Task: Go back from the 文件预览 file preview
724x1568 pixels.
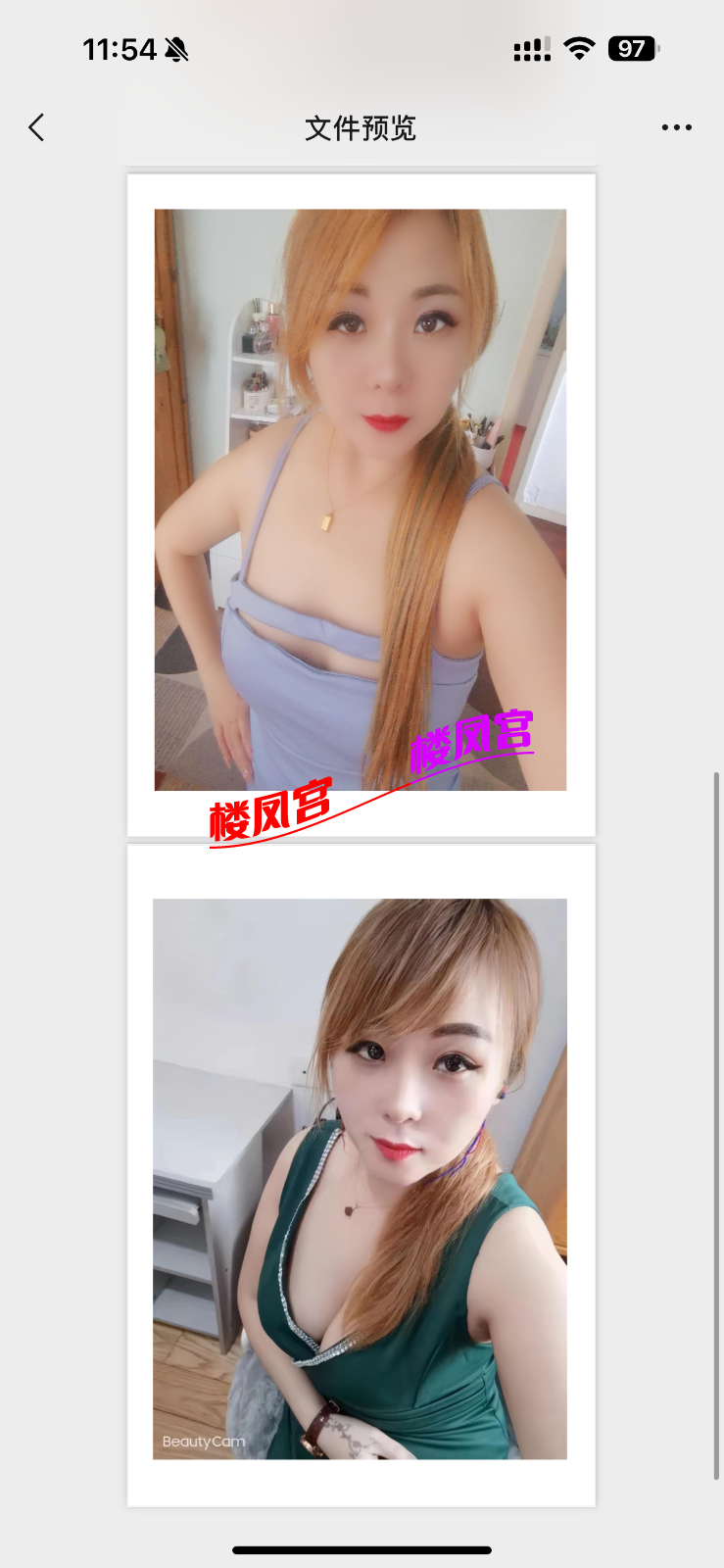Action: pyautogui.click(x=36, y=127)
